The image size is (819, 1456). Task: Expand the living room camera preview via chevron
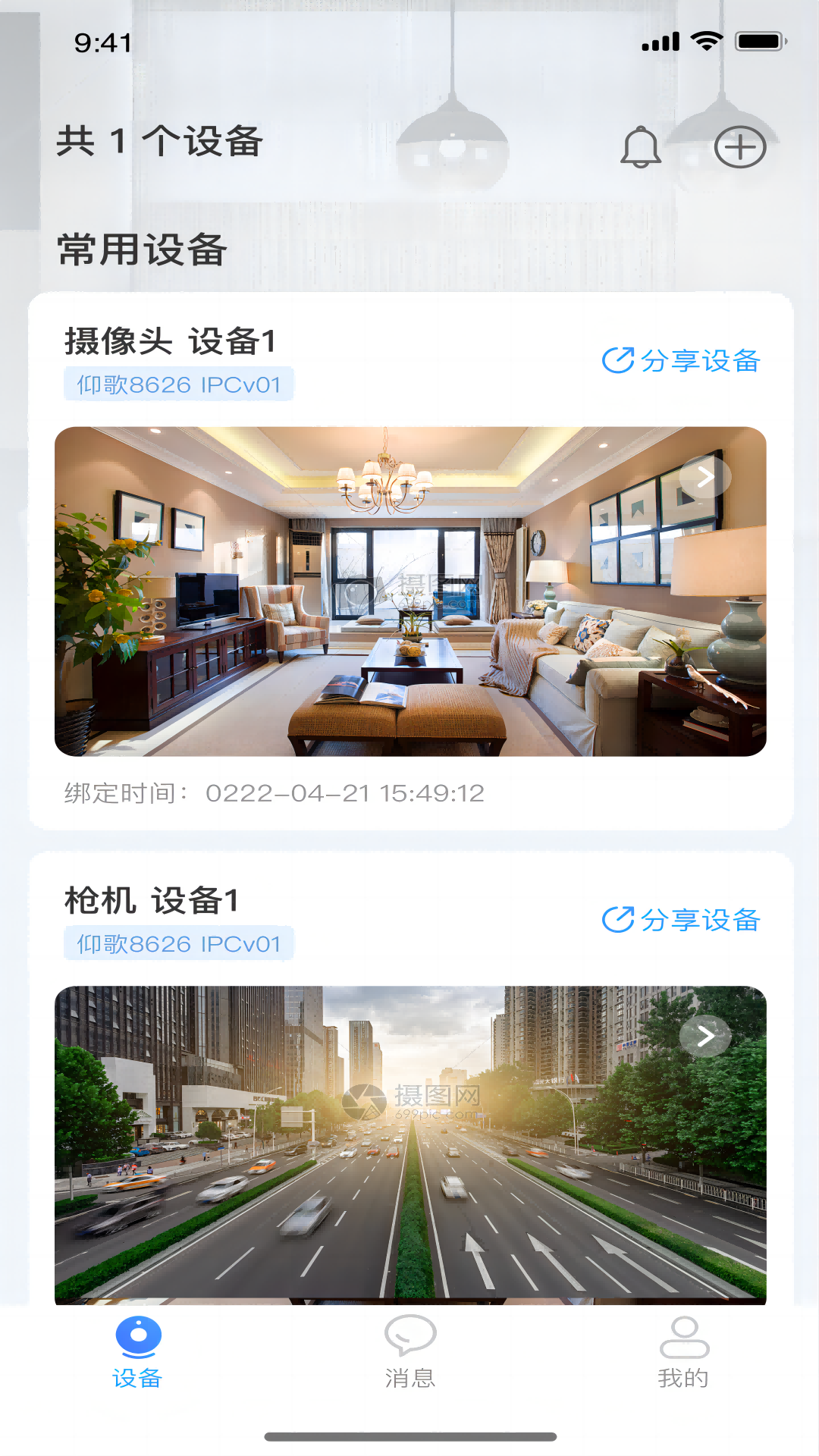click(x=706, y=476)
